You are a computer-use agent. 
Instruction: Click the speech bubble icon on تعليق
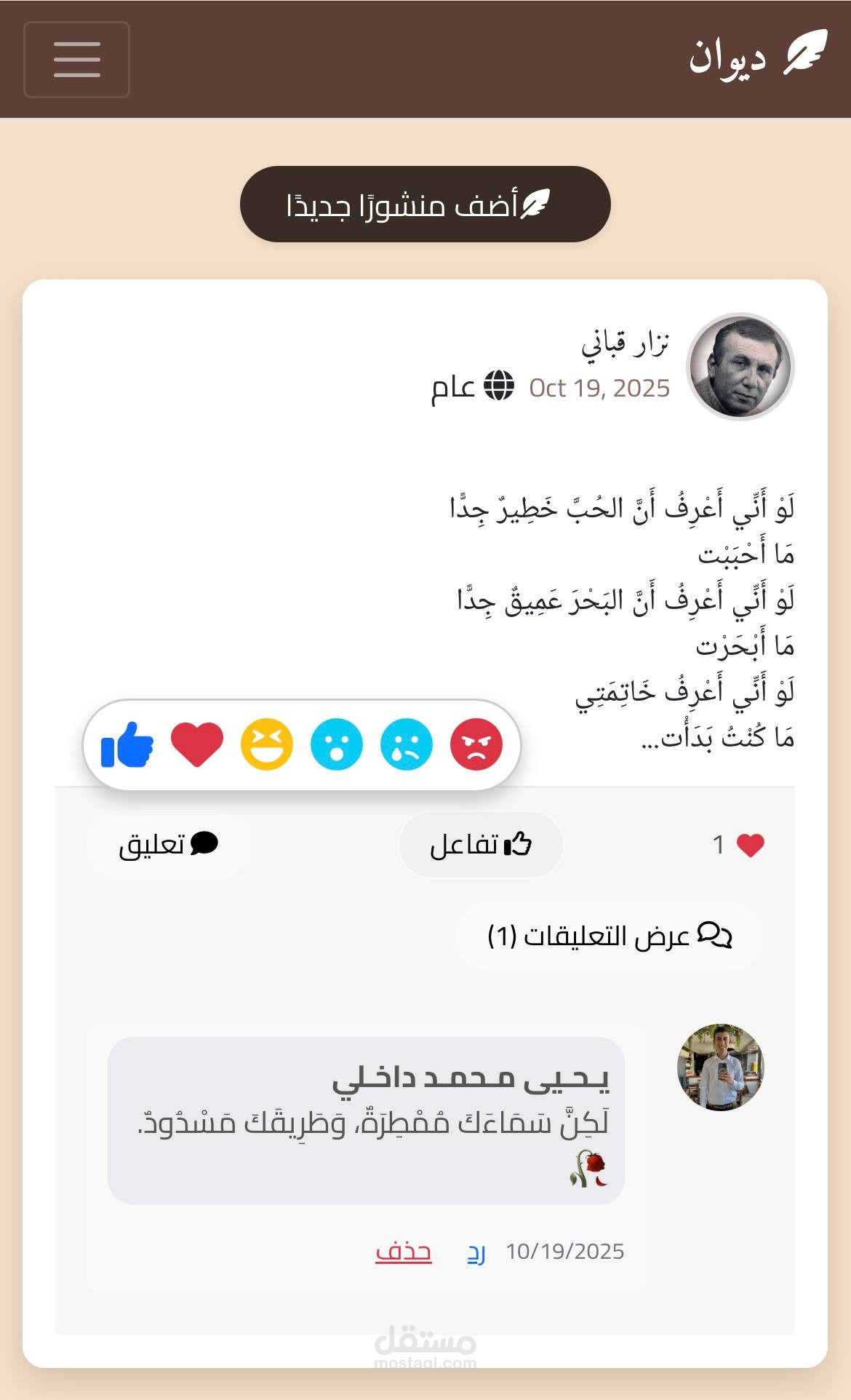(206, 844)
